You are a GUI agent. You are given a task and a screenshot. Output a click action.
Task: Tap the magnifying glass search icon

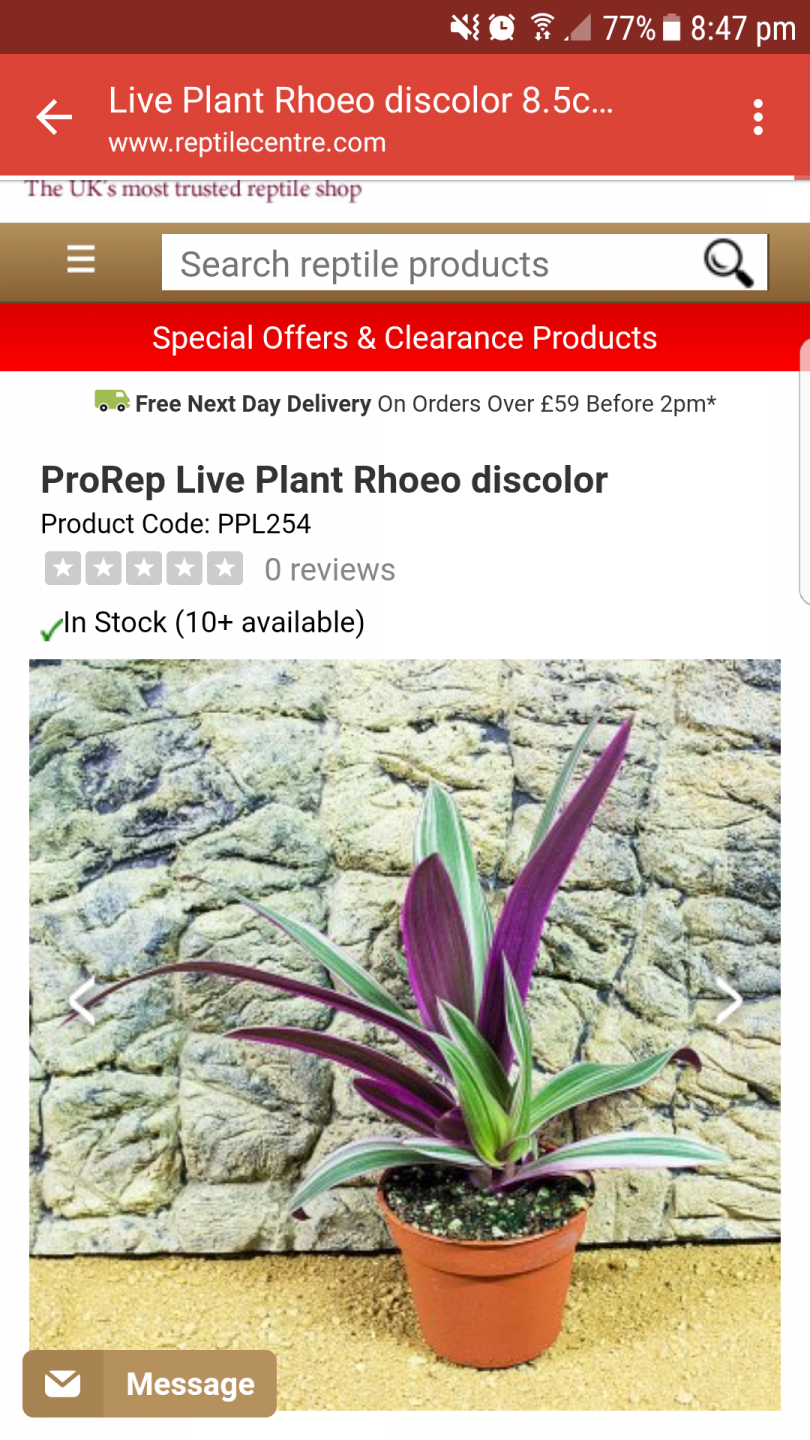click(x=728, y=263)
